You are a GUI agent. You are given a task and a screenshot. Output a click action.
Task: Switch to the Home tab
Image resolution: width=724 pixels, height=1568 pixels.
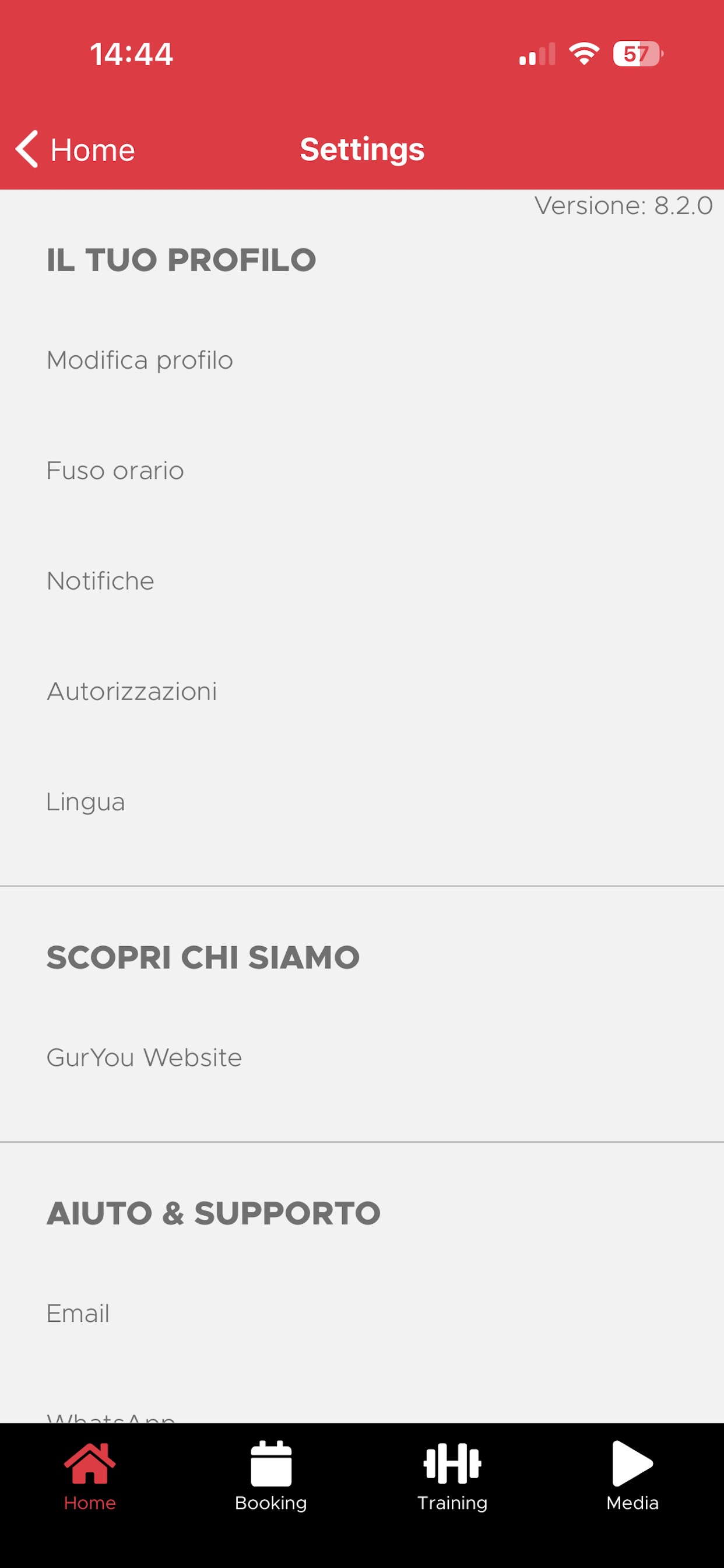90,1476
